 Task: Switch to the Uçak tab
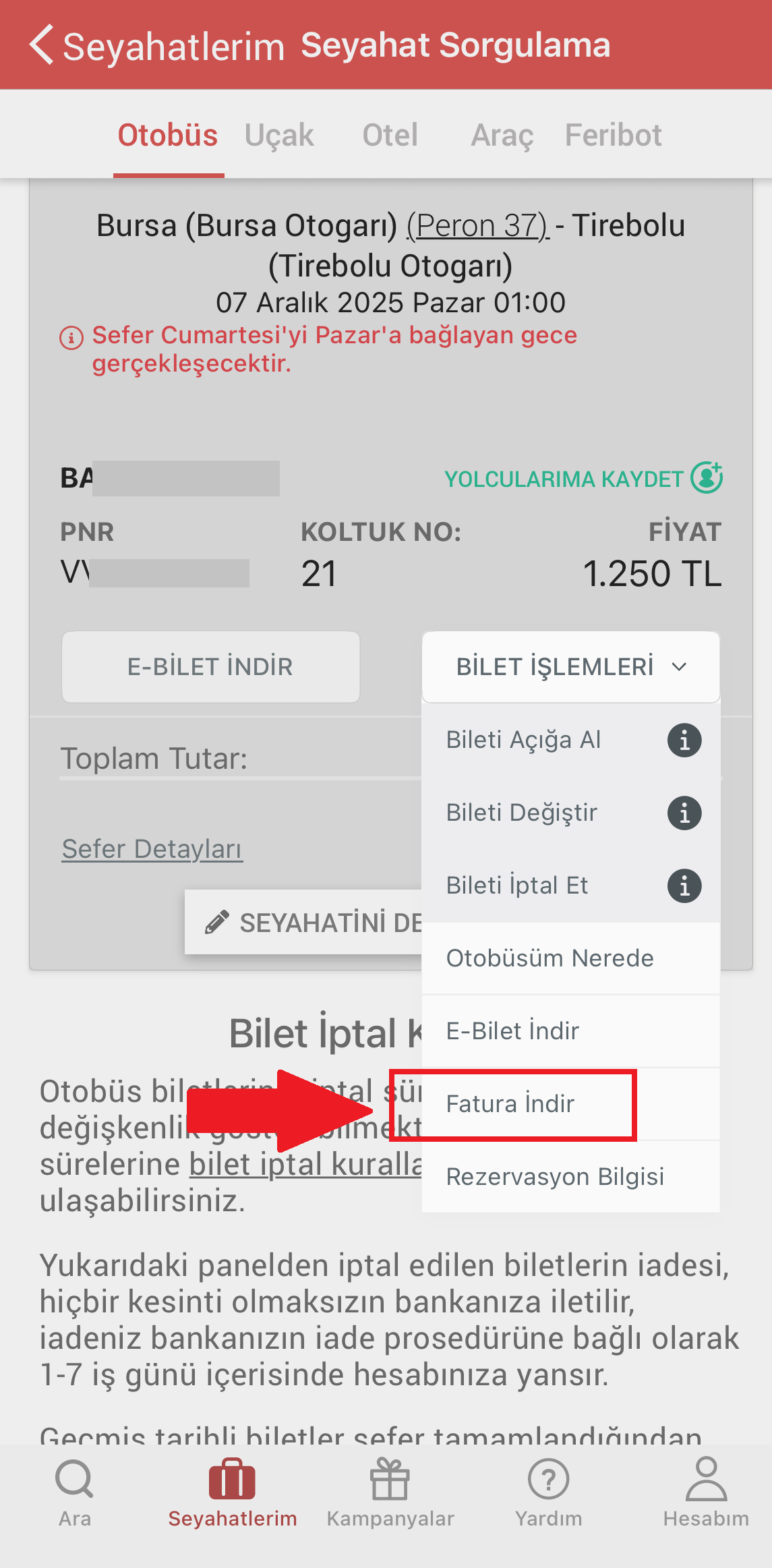tap(279, 135)
